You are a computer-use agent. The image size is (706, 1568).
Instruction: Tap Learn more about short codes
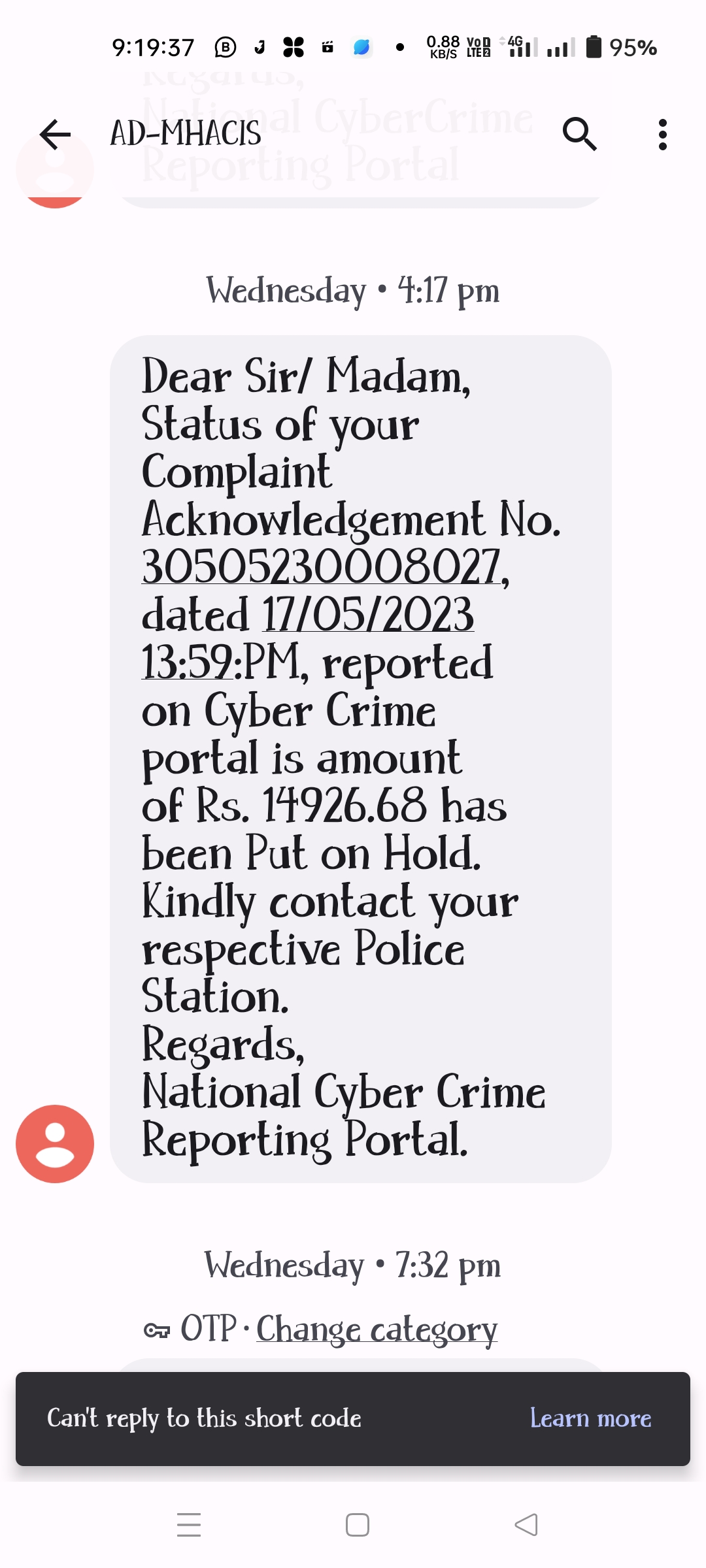[x=590, y=1418]
